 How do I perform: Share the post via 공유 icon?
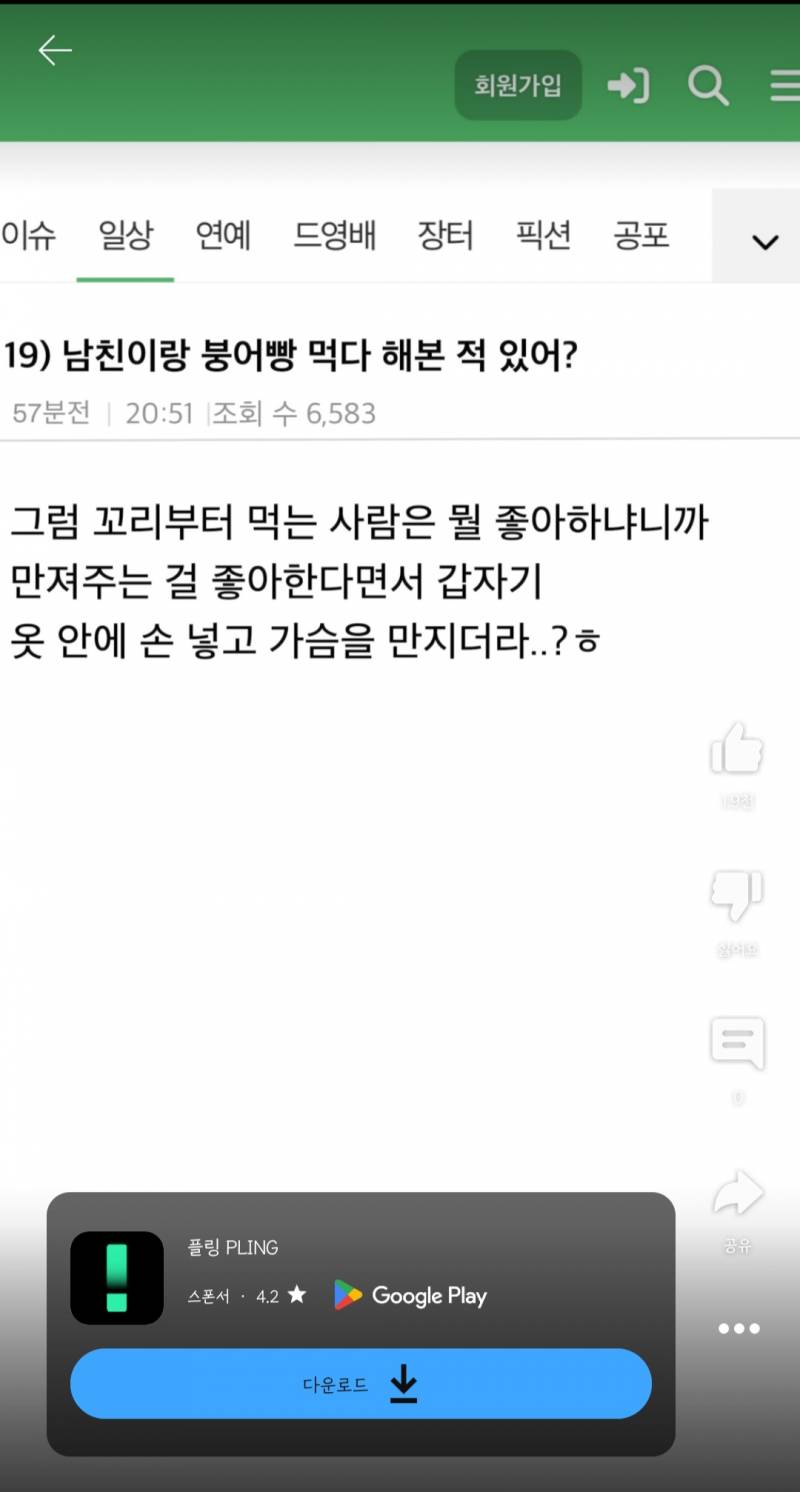[737, 1192]
